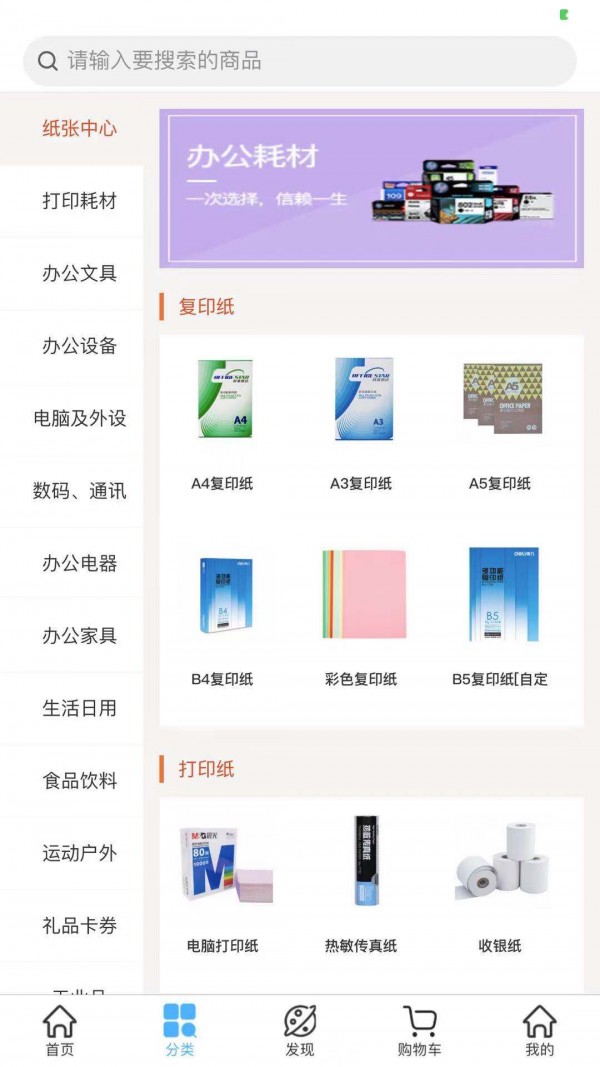Viewport: 600px width, 1067px height.
Task: Open the 食品饮料 category
Action: (79, 780)
